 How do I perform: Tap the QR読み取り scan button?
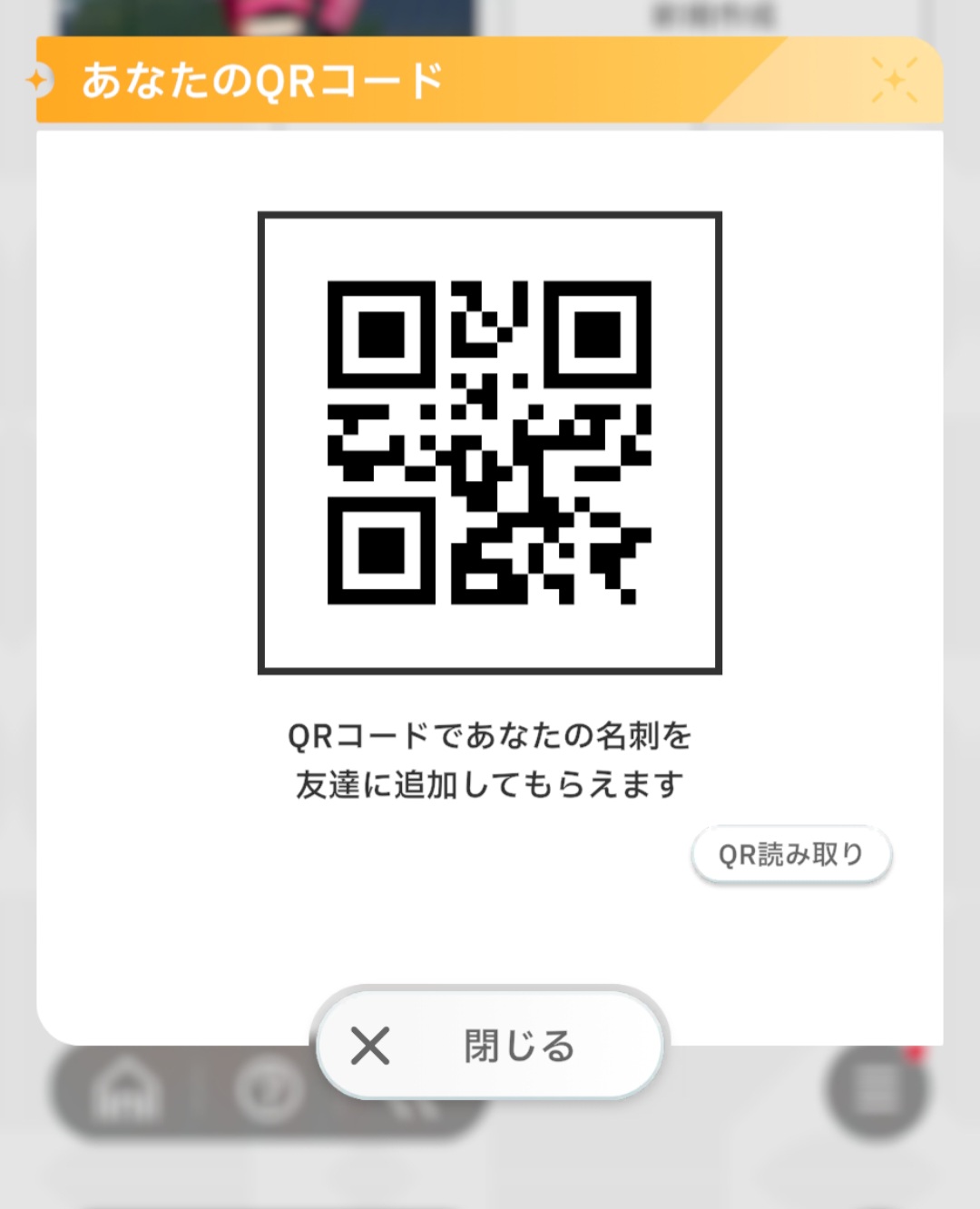click(x=791, y=854)
